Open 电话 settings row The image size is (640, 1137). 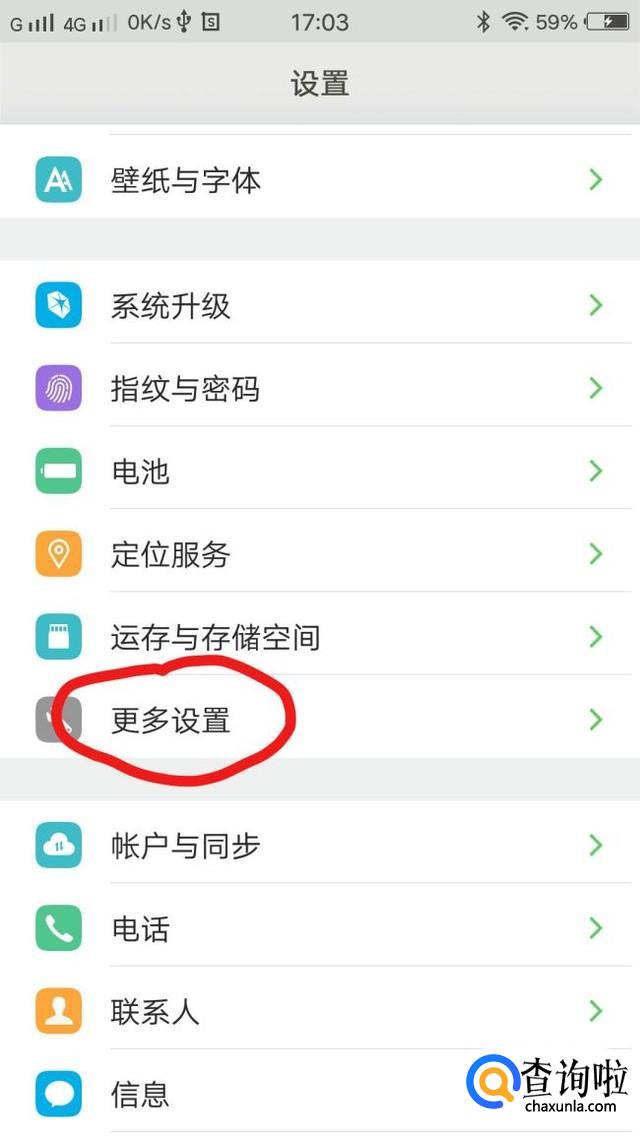[x=320, y=927]
